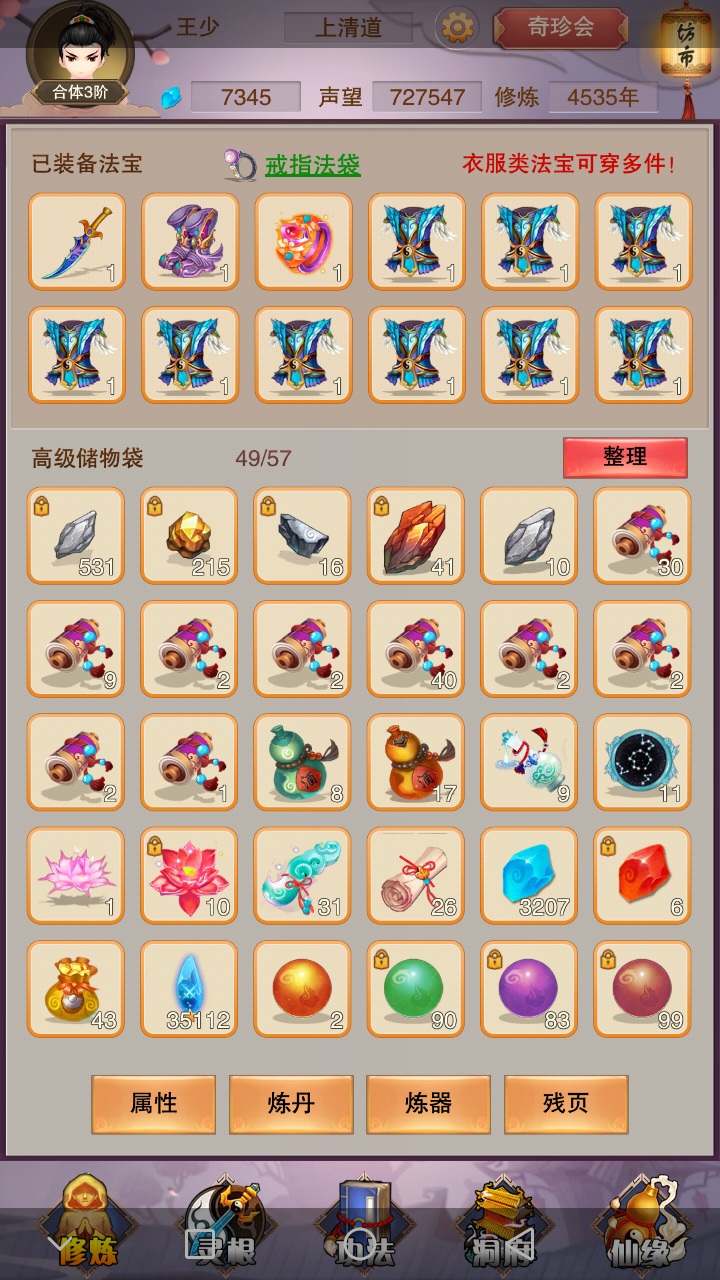
Task: Open the 戒指法袋 link
Action: point(312,164)
